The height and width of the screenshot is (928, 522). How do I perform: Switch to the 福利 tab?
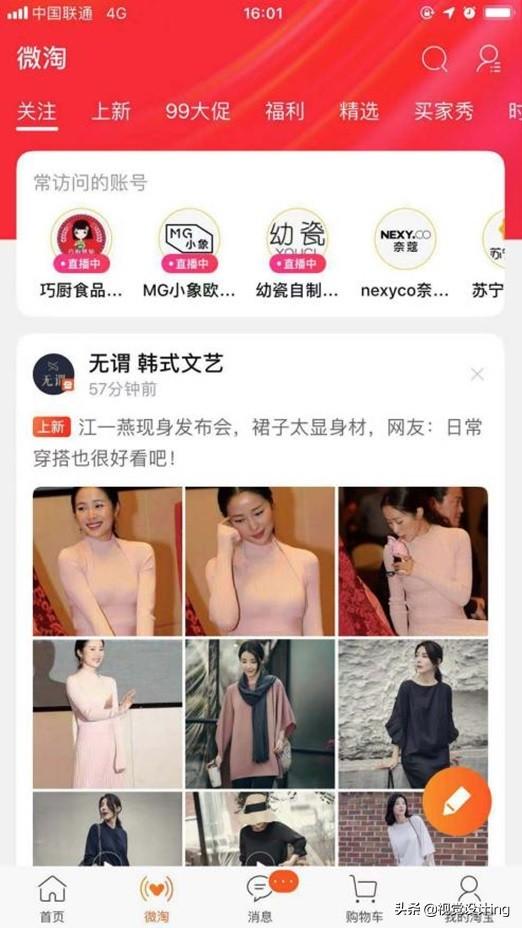coord(284,111)
